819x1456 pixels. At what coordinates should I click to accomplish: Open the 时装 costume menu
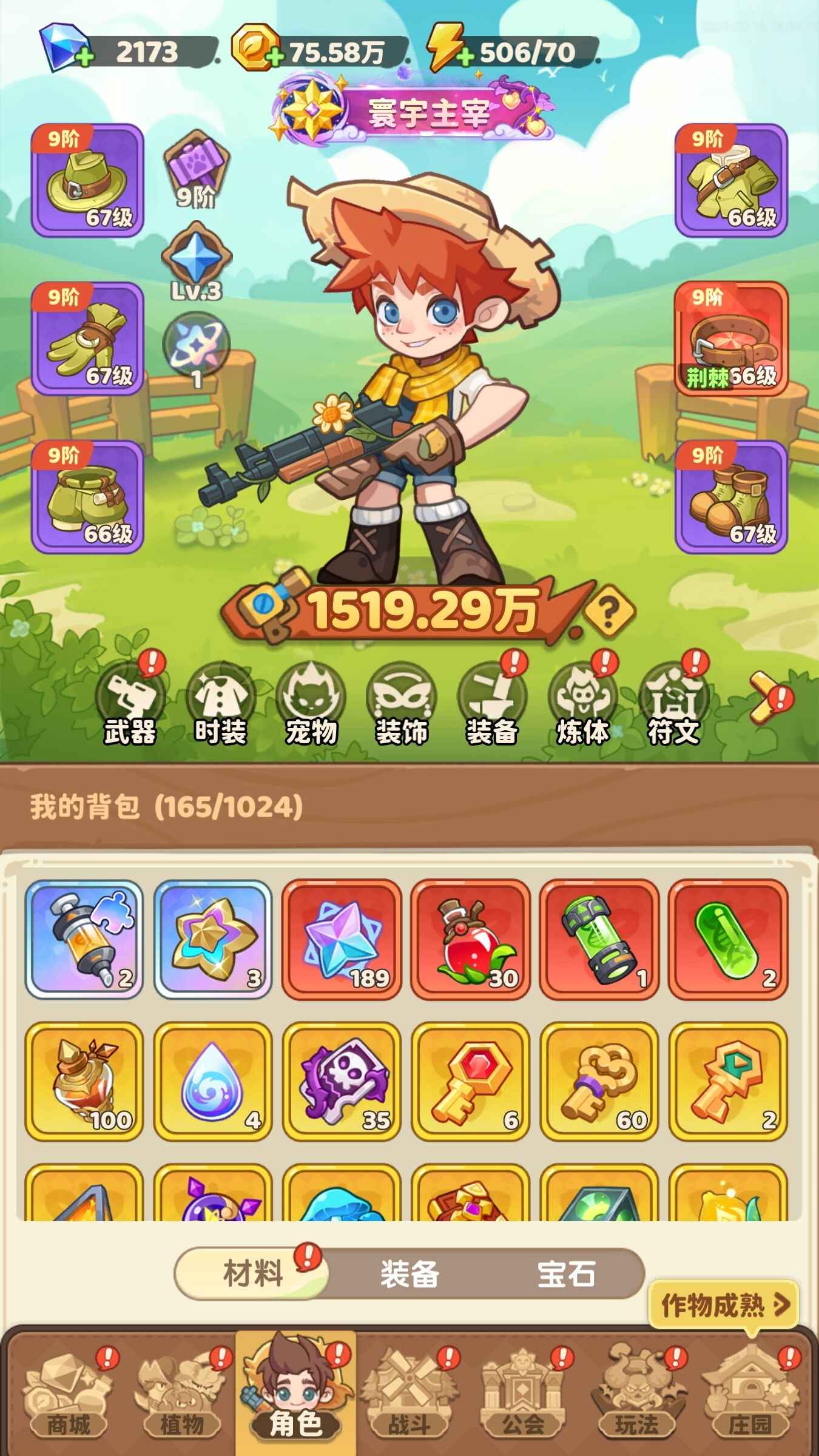tap(220, 704)
